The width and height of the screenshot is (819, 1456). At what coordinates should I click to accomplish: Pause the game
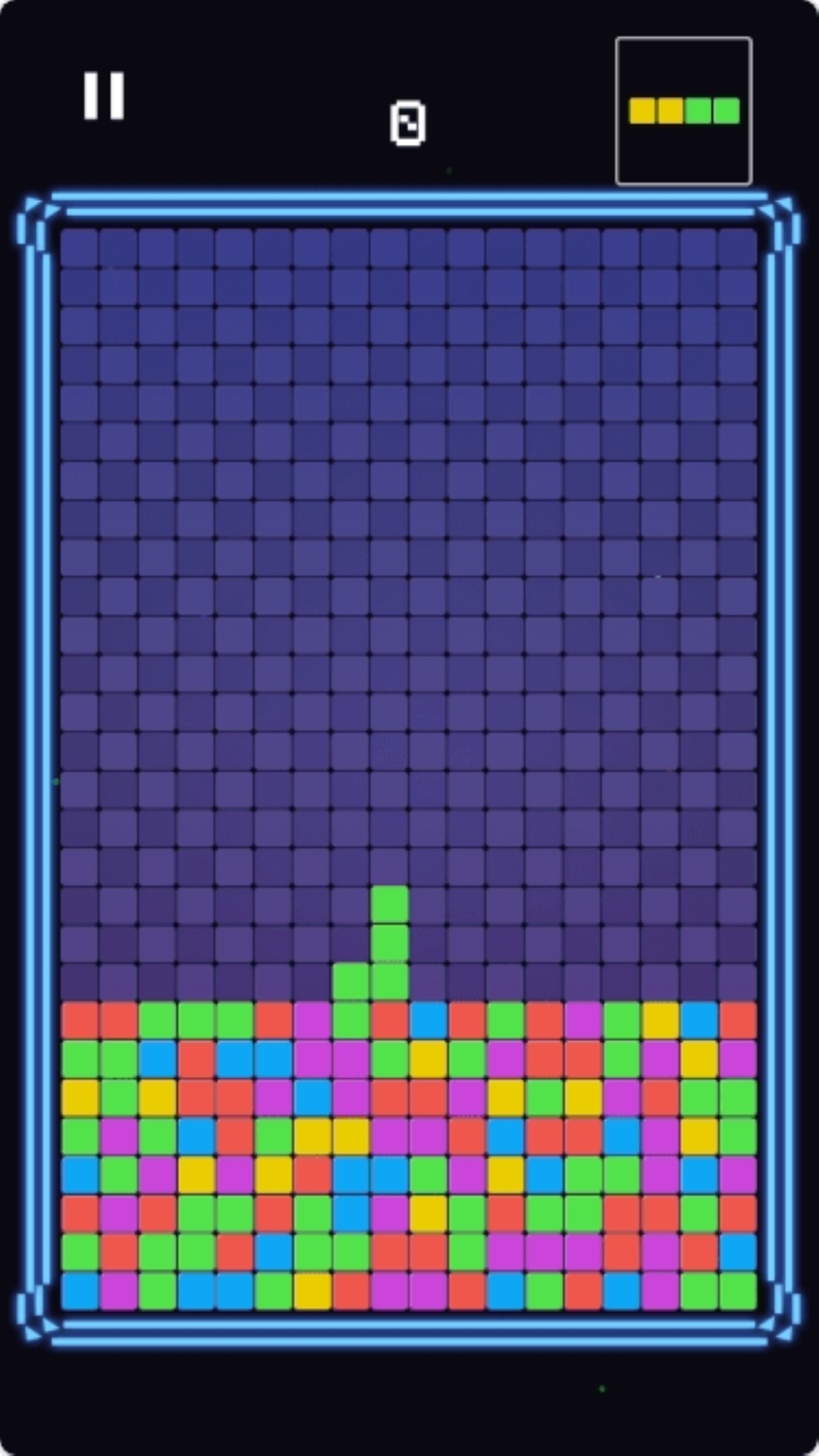(104, 96)
